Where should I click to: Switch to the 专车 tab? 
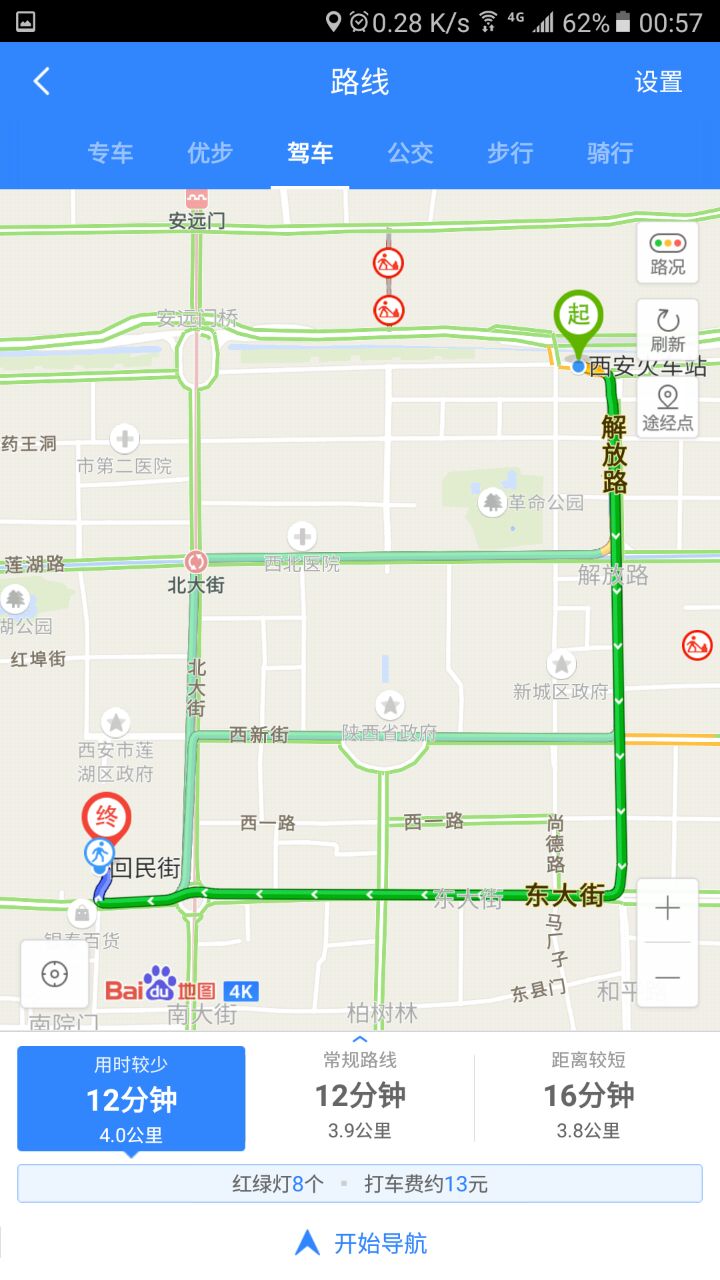coord(110,153)
